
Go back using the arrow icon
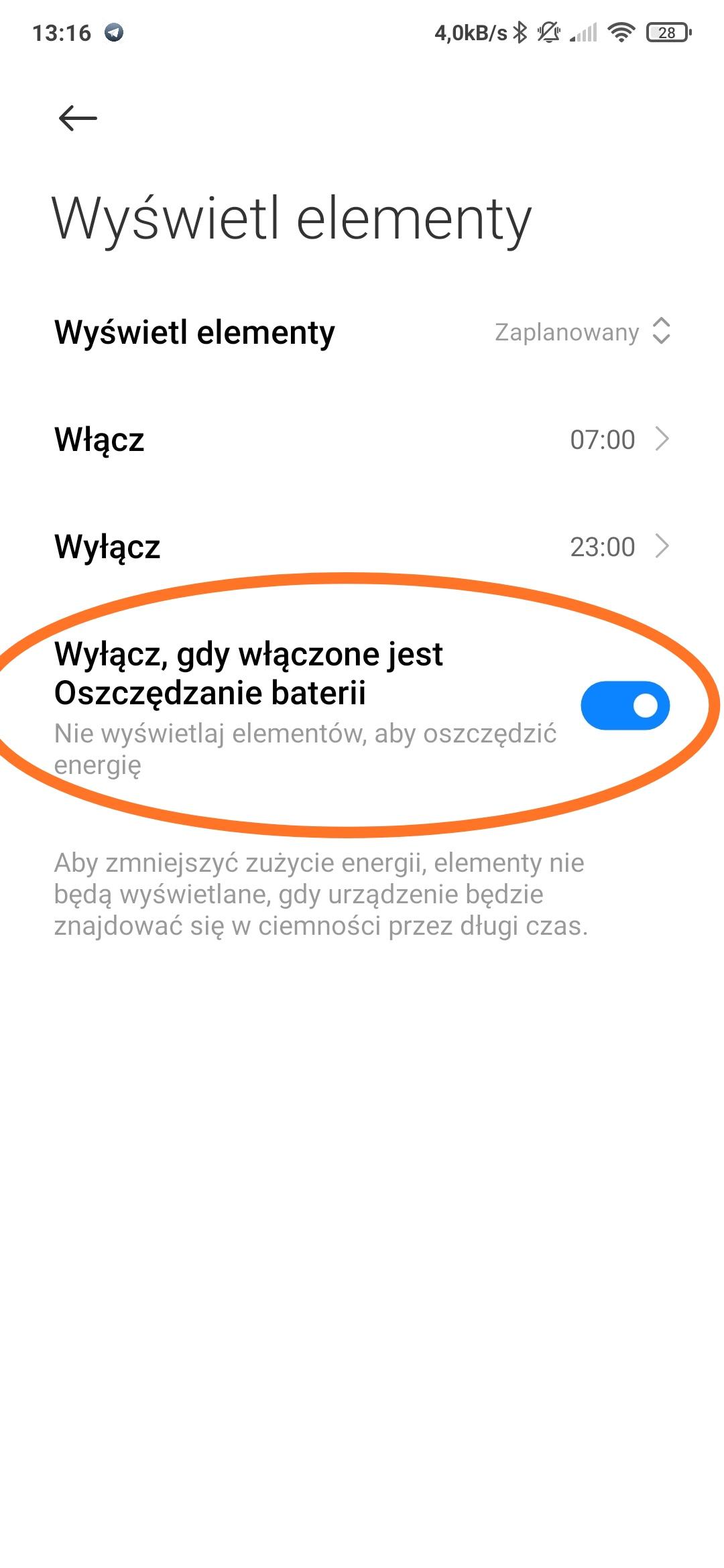78,119
